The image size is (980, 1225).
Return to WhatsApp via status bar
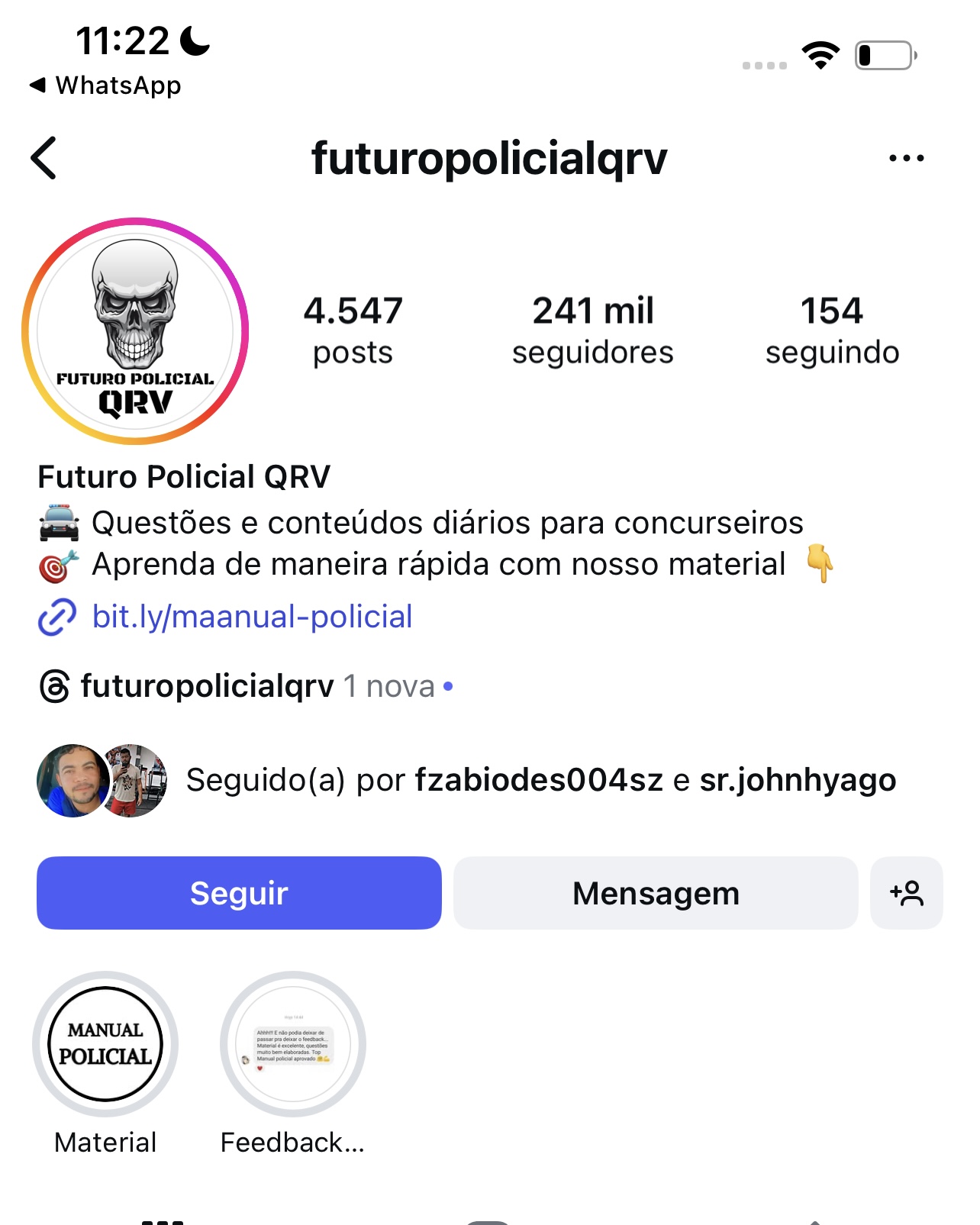(105, 85)
